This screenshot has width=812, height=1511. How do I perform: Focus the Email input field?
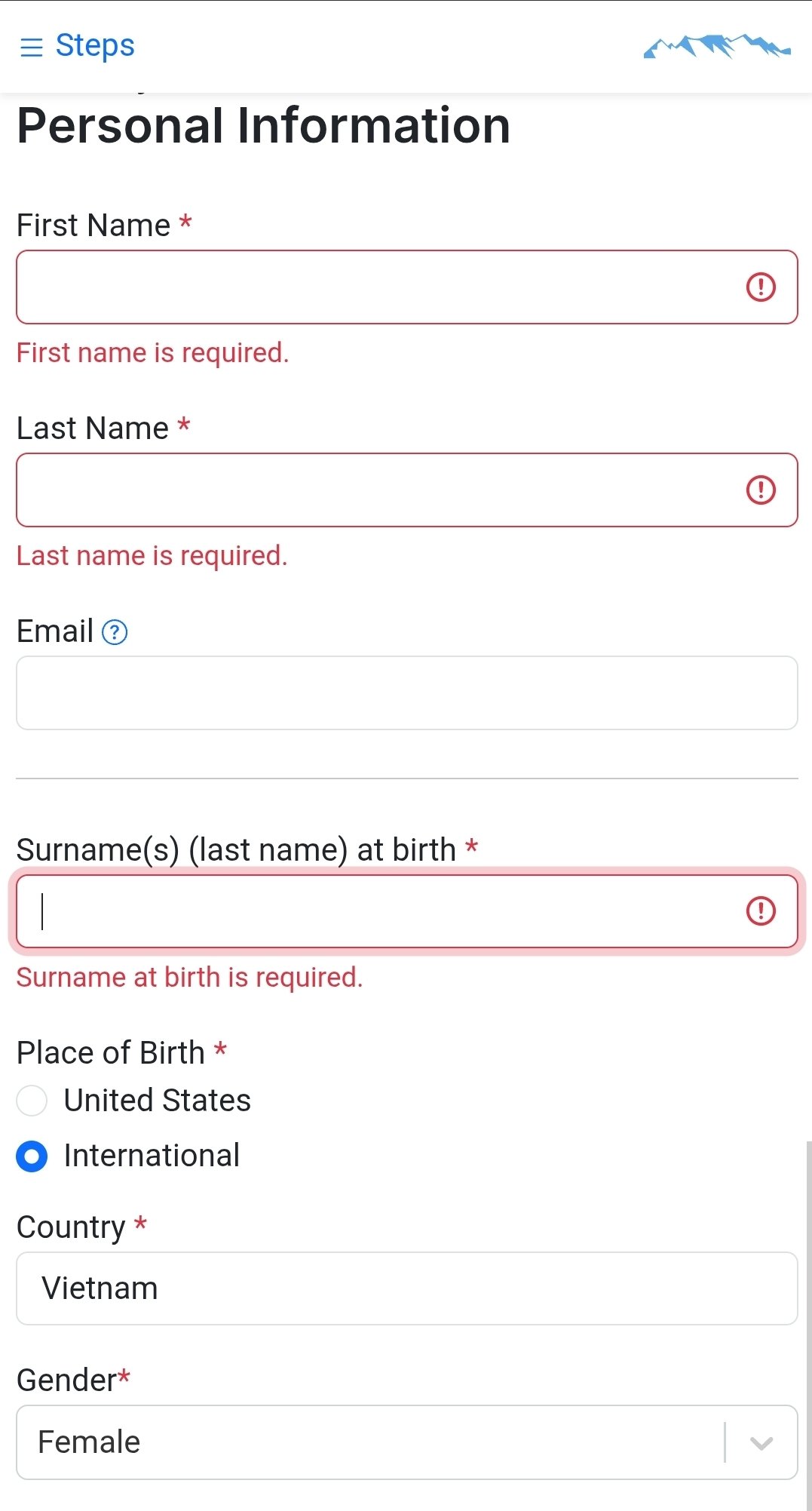tap(407, 693)
